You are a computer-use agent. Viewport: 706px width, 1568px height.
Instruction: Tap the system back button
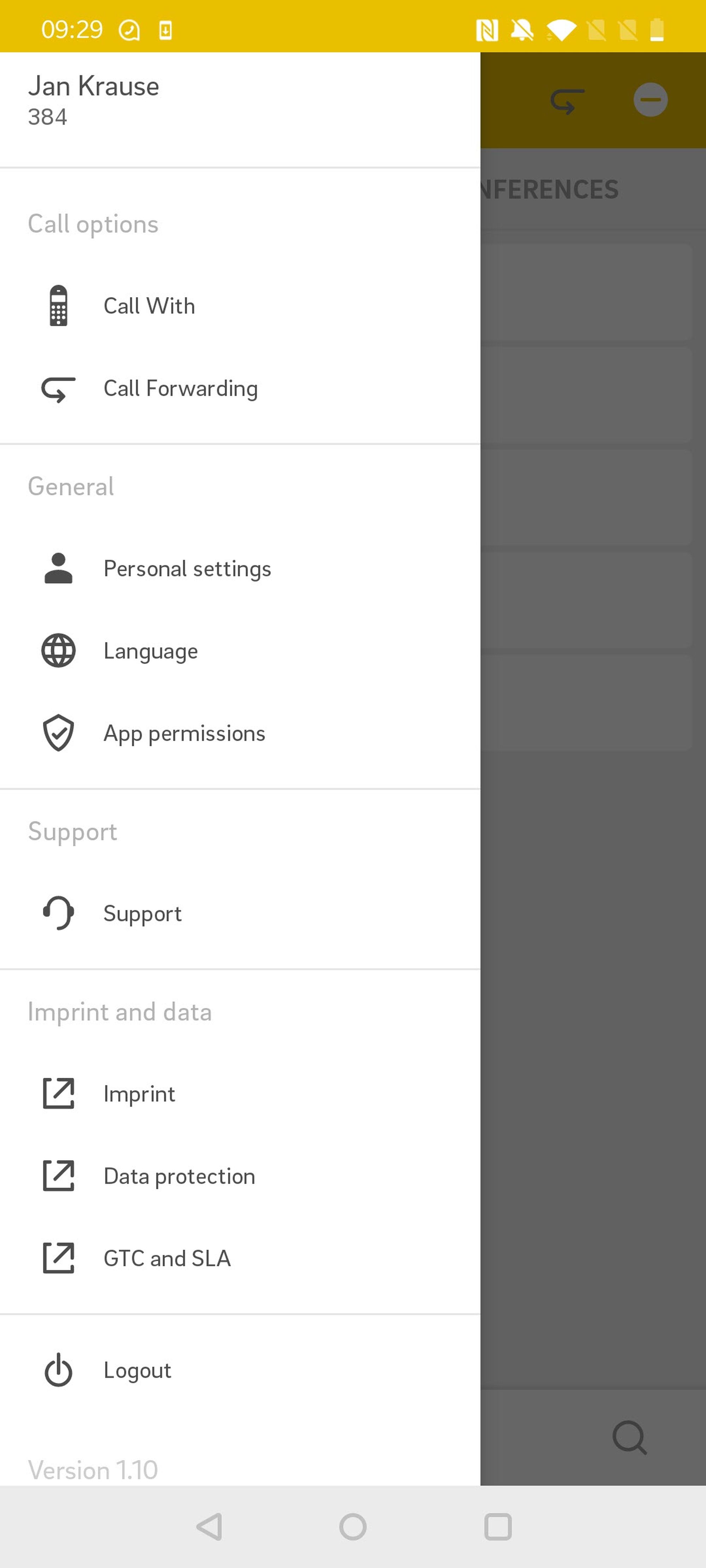(x=209, y=1527)
